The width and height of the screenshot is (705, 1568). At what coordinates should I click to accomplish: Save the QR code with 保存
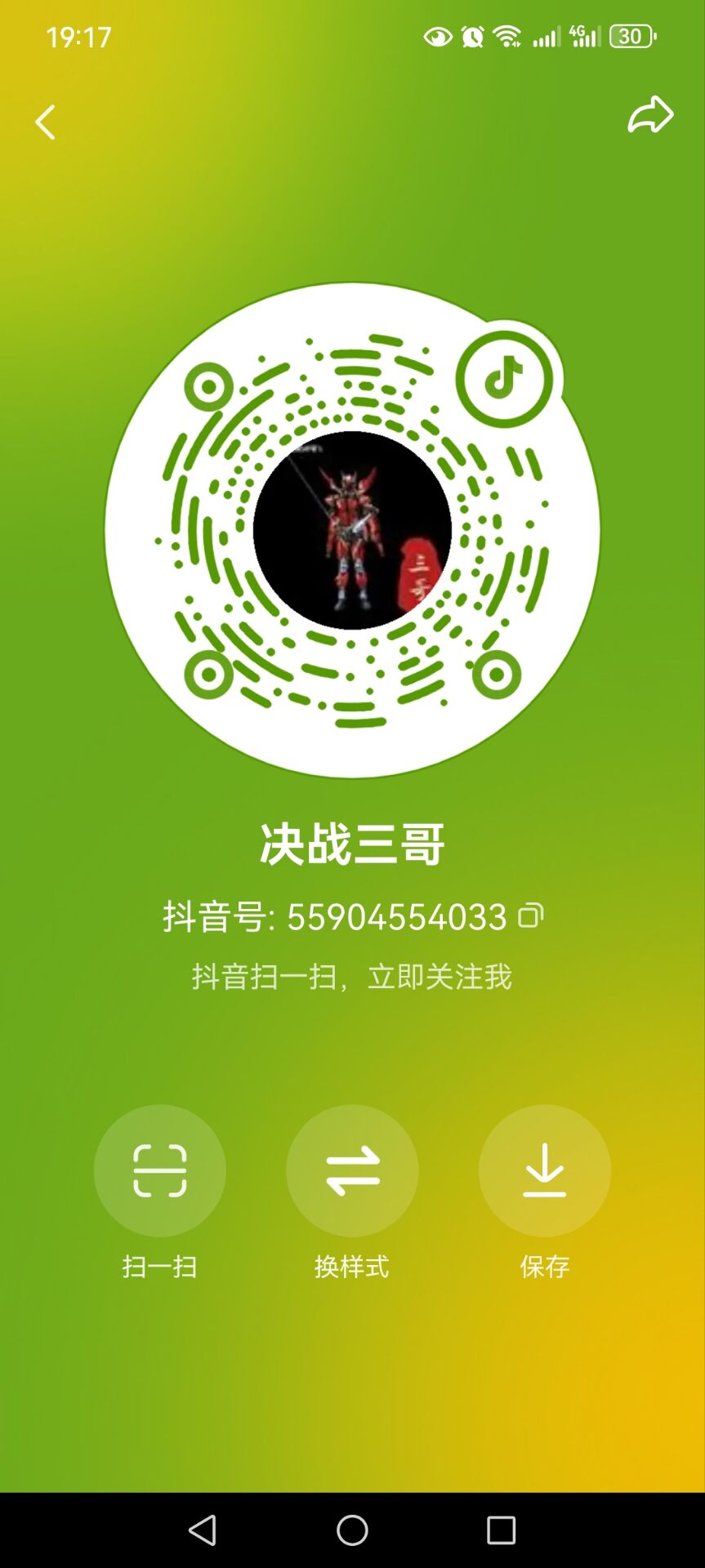pos(544,1170)
